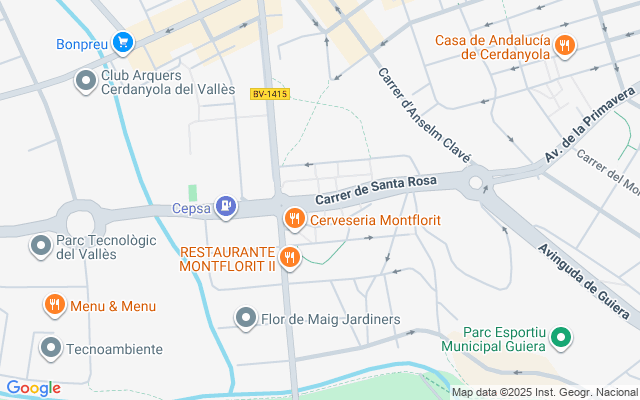Screen dimensions: 640x400
Task: Open the Menu & Menu restaurant pin
Action: click(55, 305)
